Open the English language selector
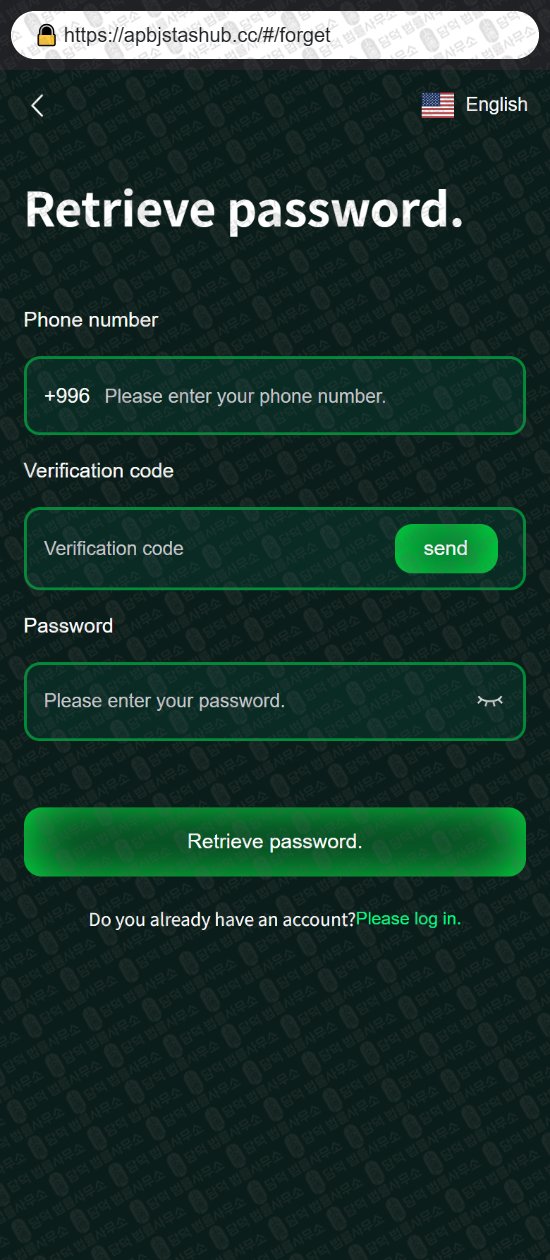The width and height of the screenshot is (550, 1260). [474, 105]
